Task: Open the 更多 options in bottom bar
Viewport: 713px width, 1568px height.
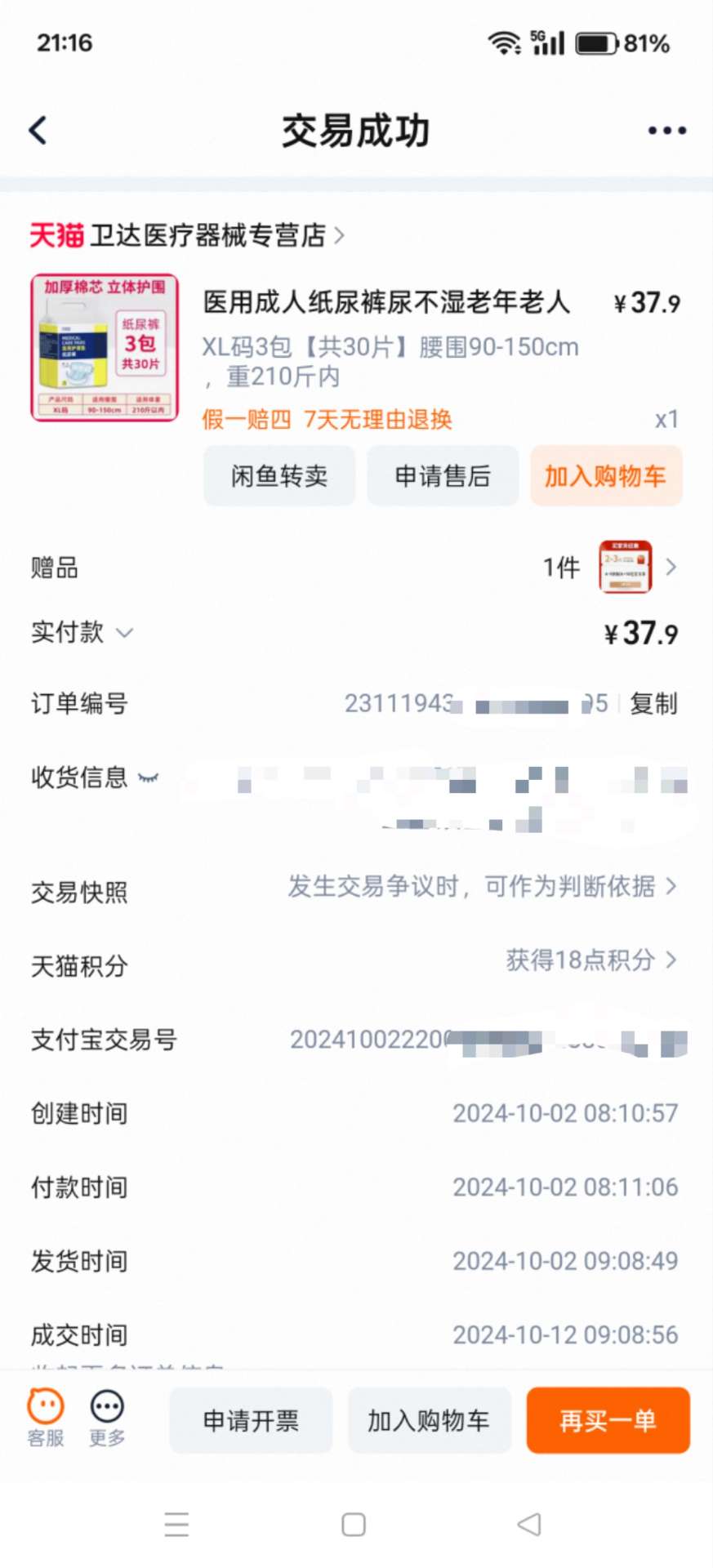Action: (x=107, y=1419)
